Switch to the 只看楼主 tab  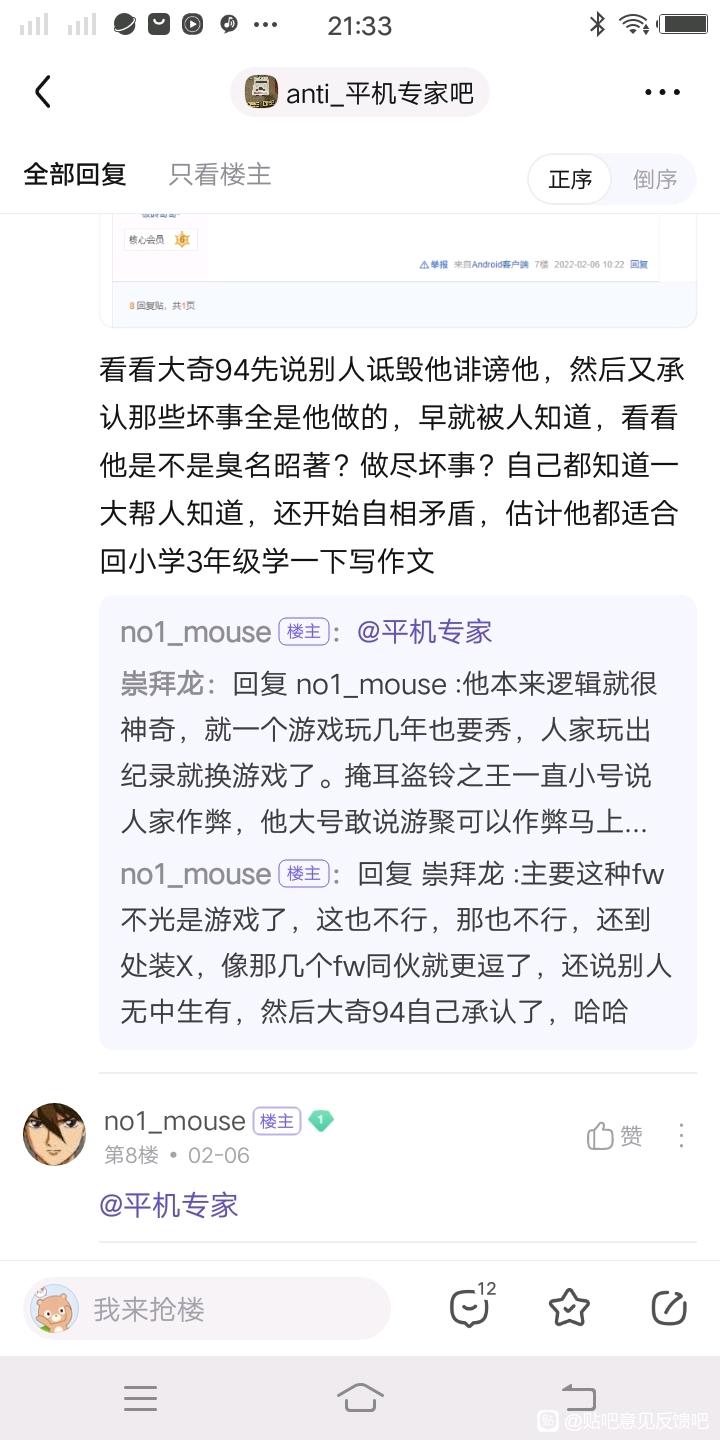[220, 175]
